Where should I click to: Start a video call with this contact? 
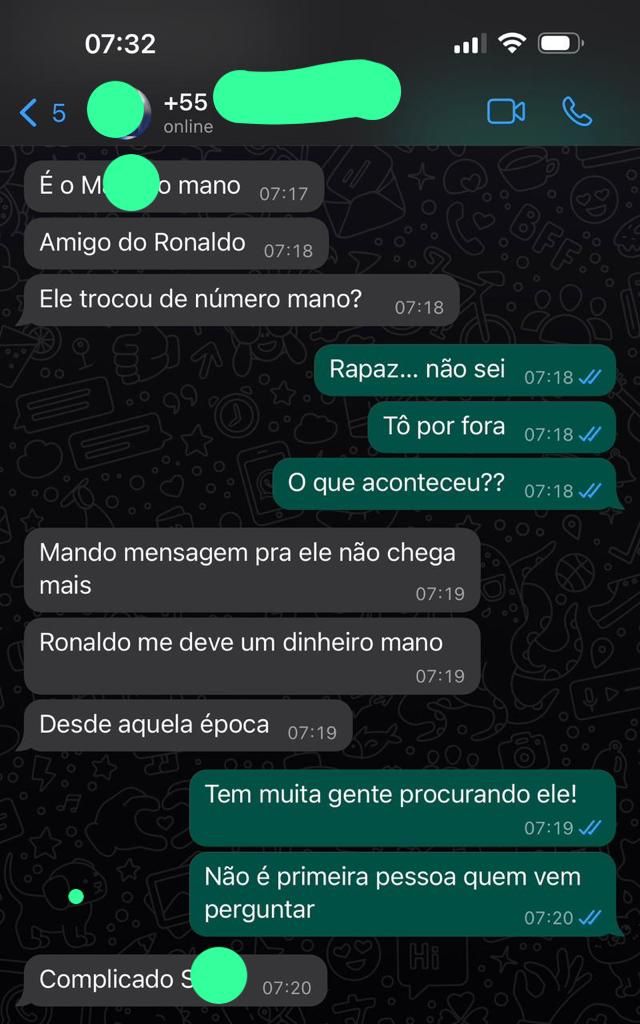[x=506, y=111]
